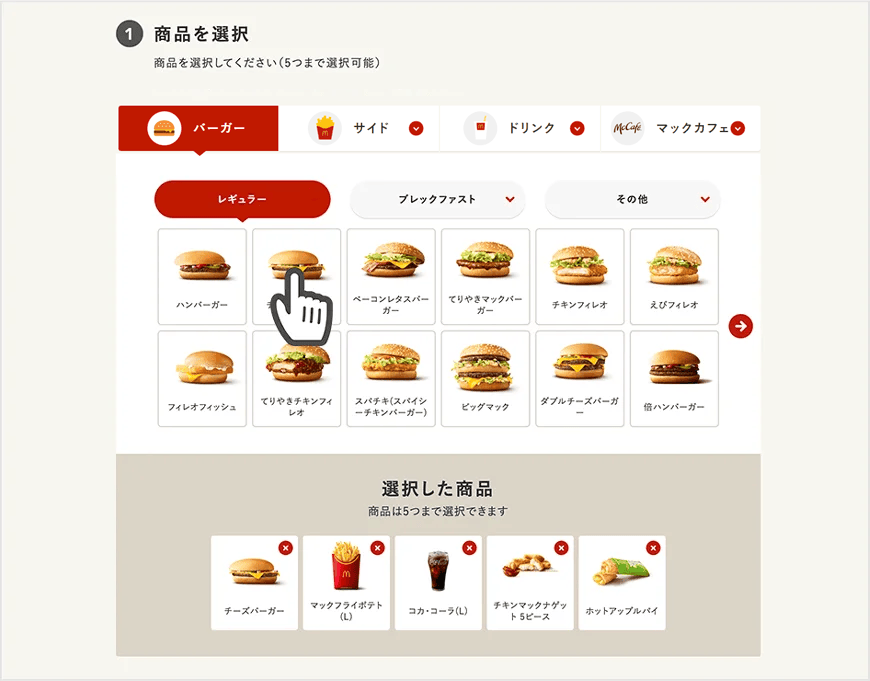The width and height of the screenshot is (870, 681).
Task: Pick the てりやきマックバーガー card
Action: 485,276
